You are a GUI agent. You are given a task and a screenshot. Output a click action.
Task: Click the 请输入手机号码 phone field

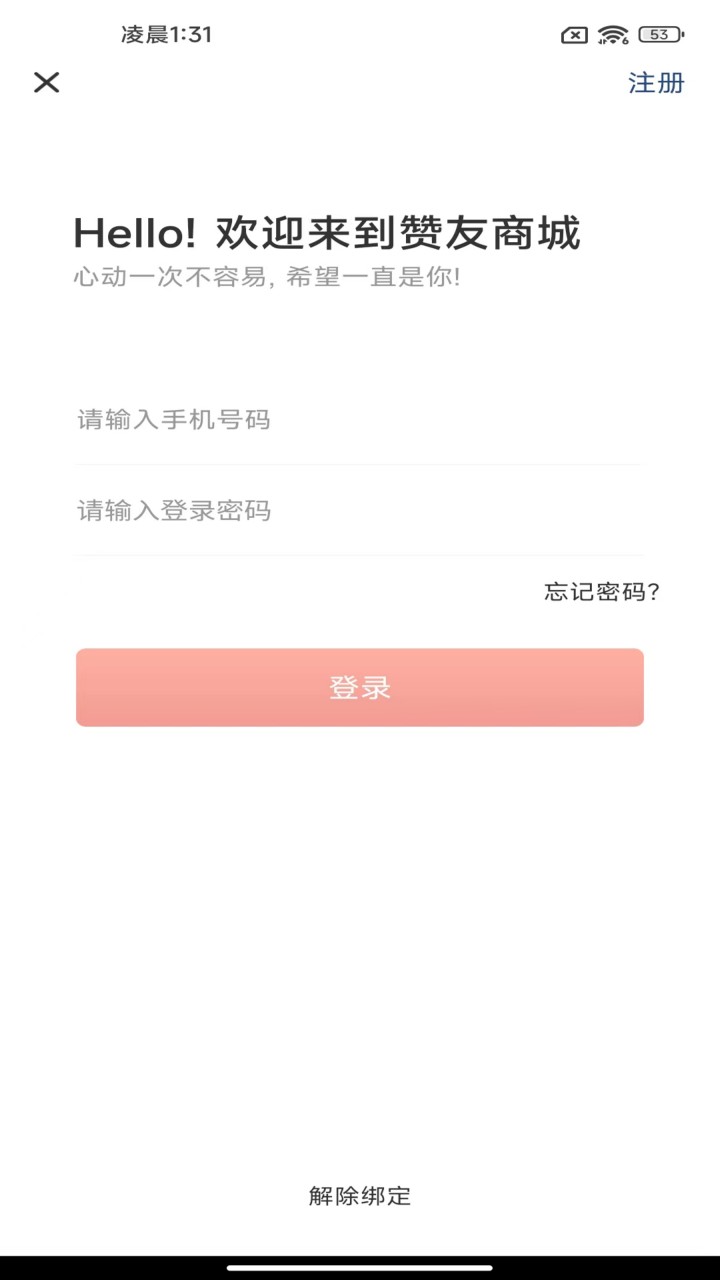[300, 420]
